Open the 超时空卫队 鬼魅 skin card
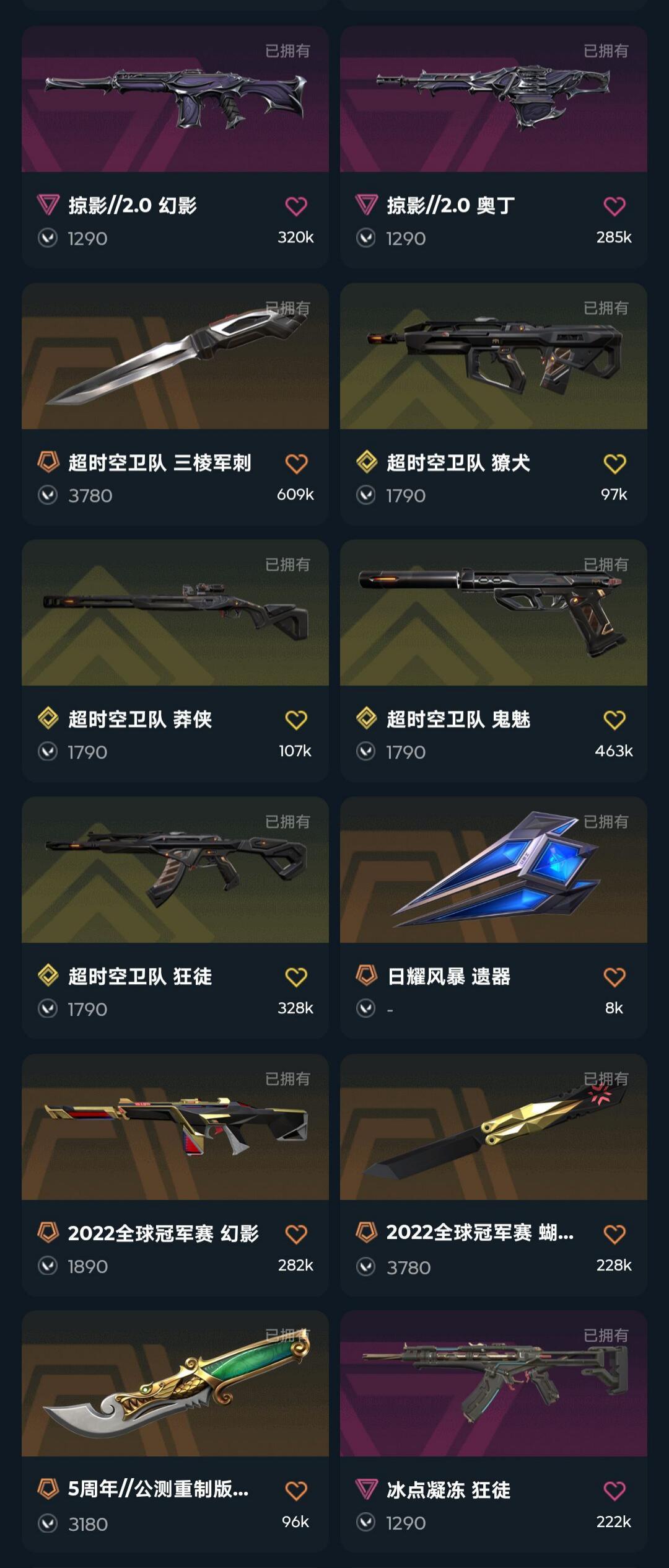This screenshot has height=1568, width=669. point(493,613)
